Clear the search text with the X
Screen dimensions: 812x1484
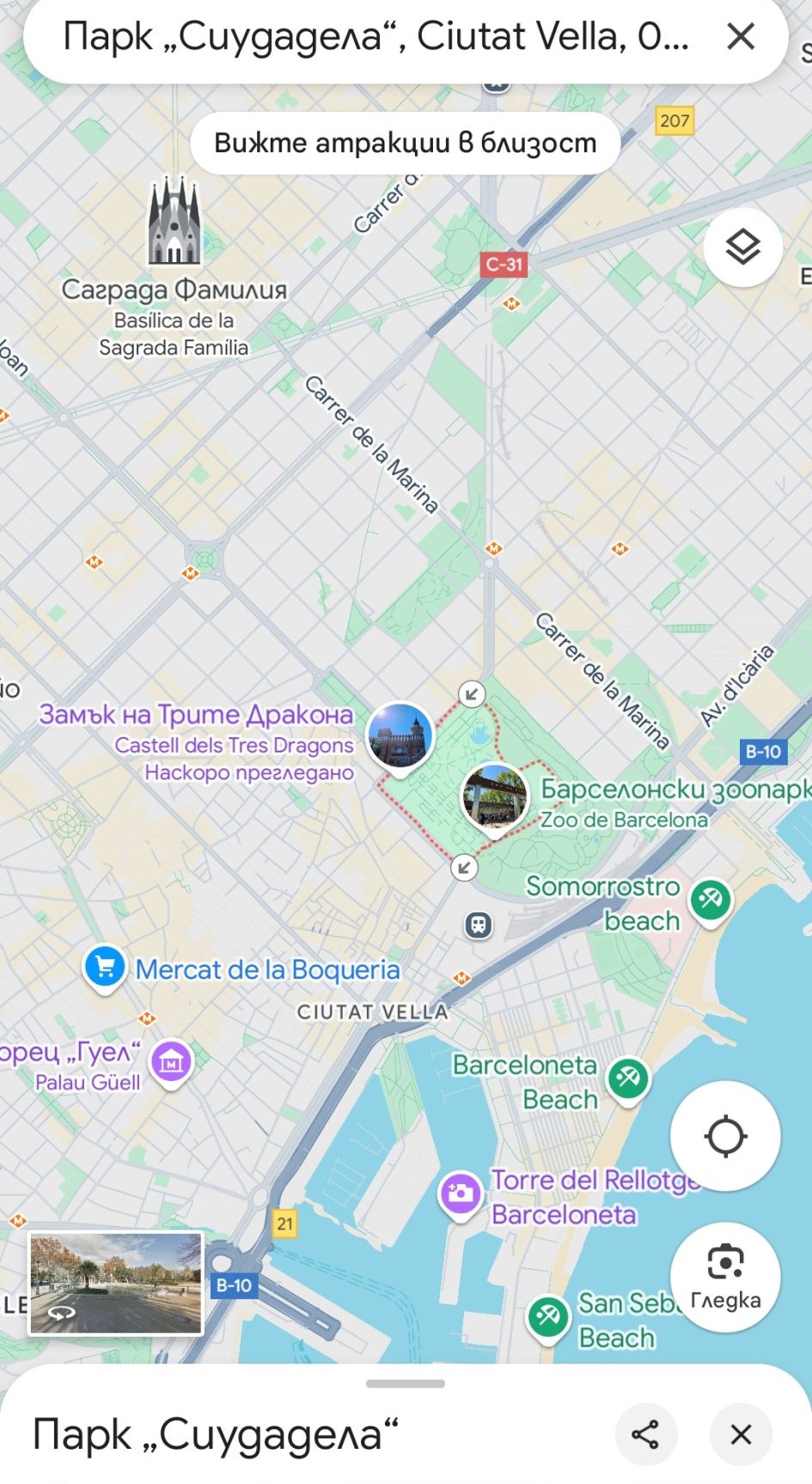(740, 37)
